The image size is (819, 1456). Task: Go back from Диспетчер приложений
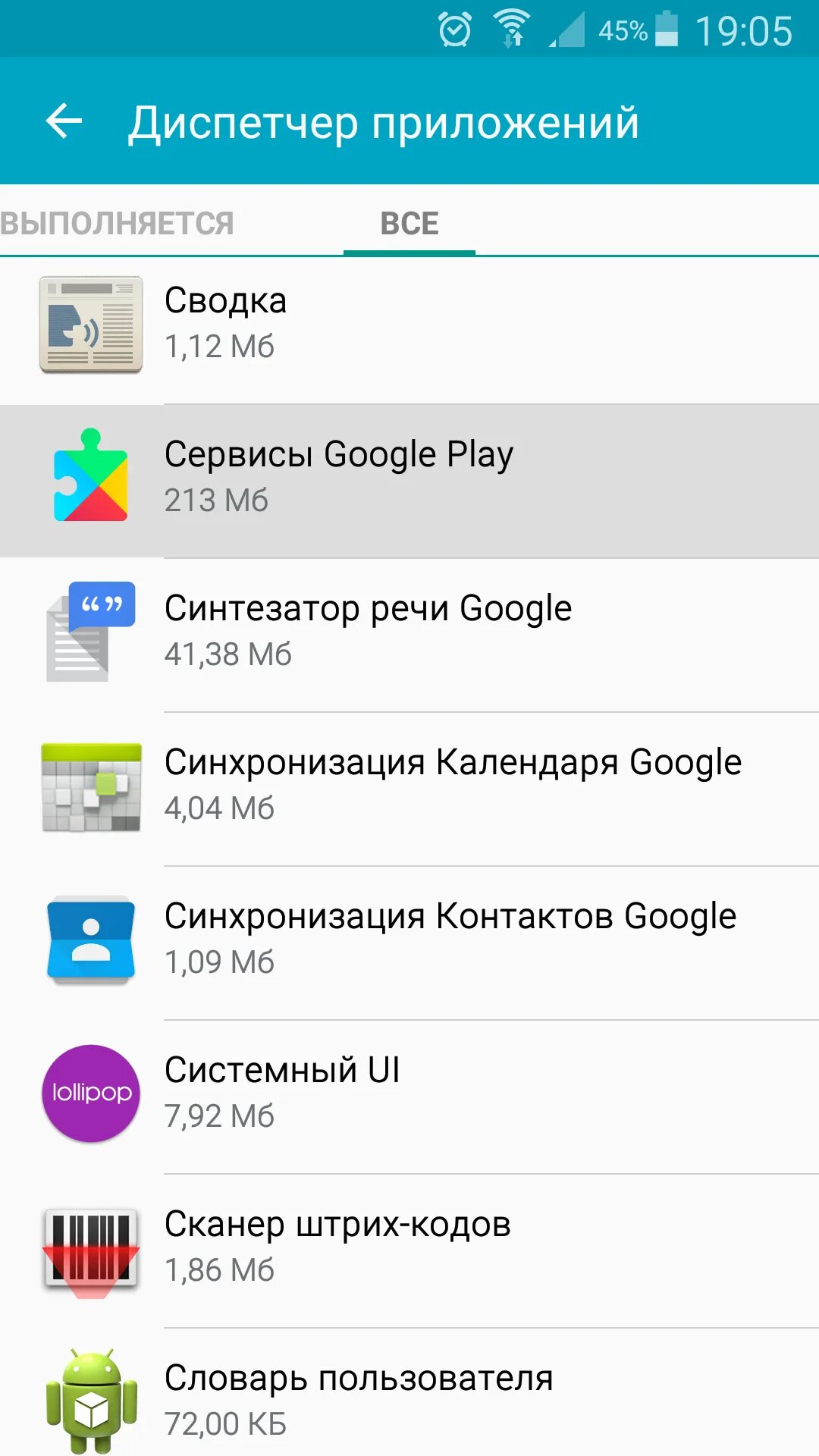64,121
